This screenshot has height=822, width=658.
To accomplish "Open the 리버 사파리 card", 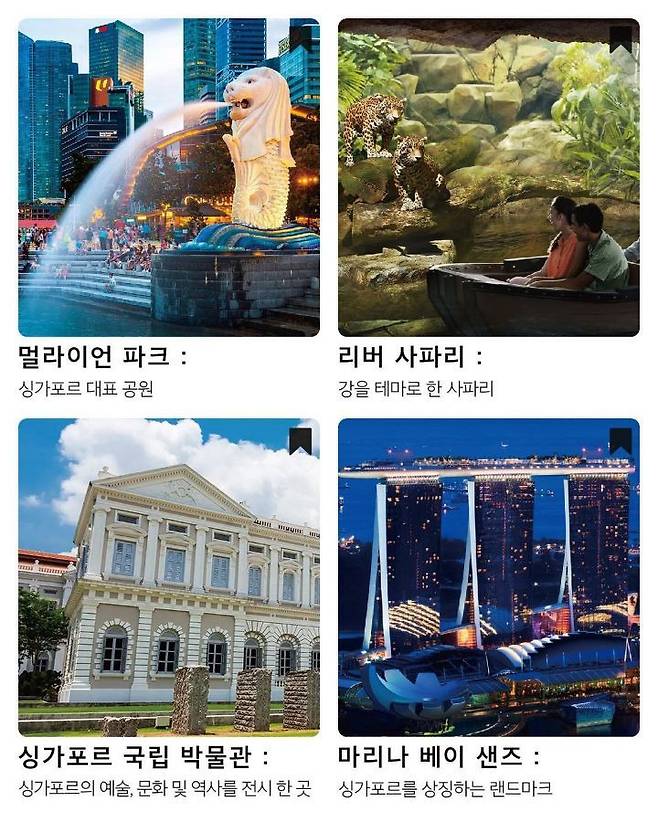I will pos(488,178).
